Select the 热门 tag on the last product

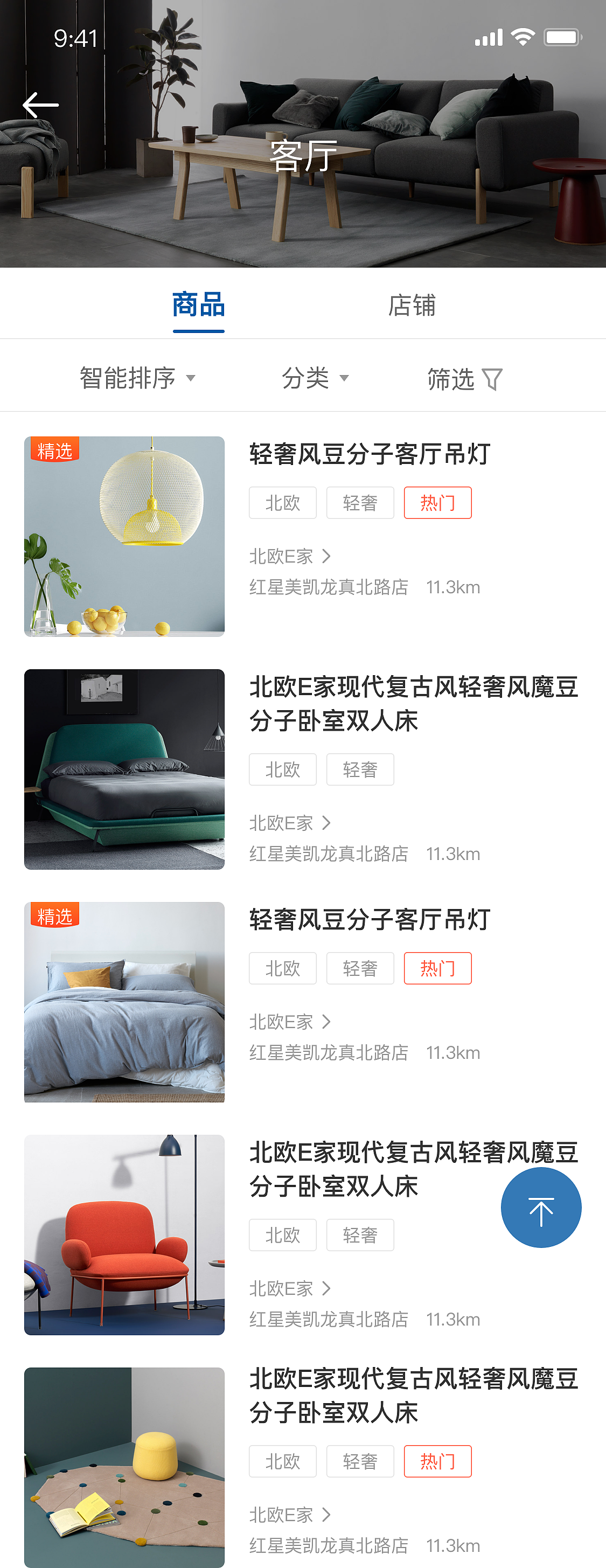pyautogui.click(x=437, y=1462)
